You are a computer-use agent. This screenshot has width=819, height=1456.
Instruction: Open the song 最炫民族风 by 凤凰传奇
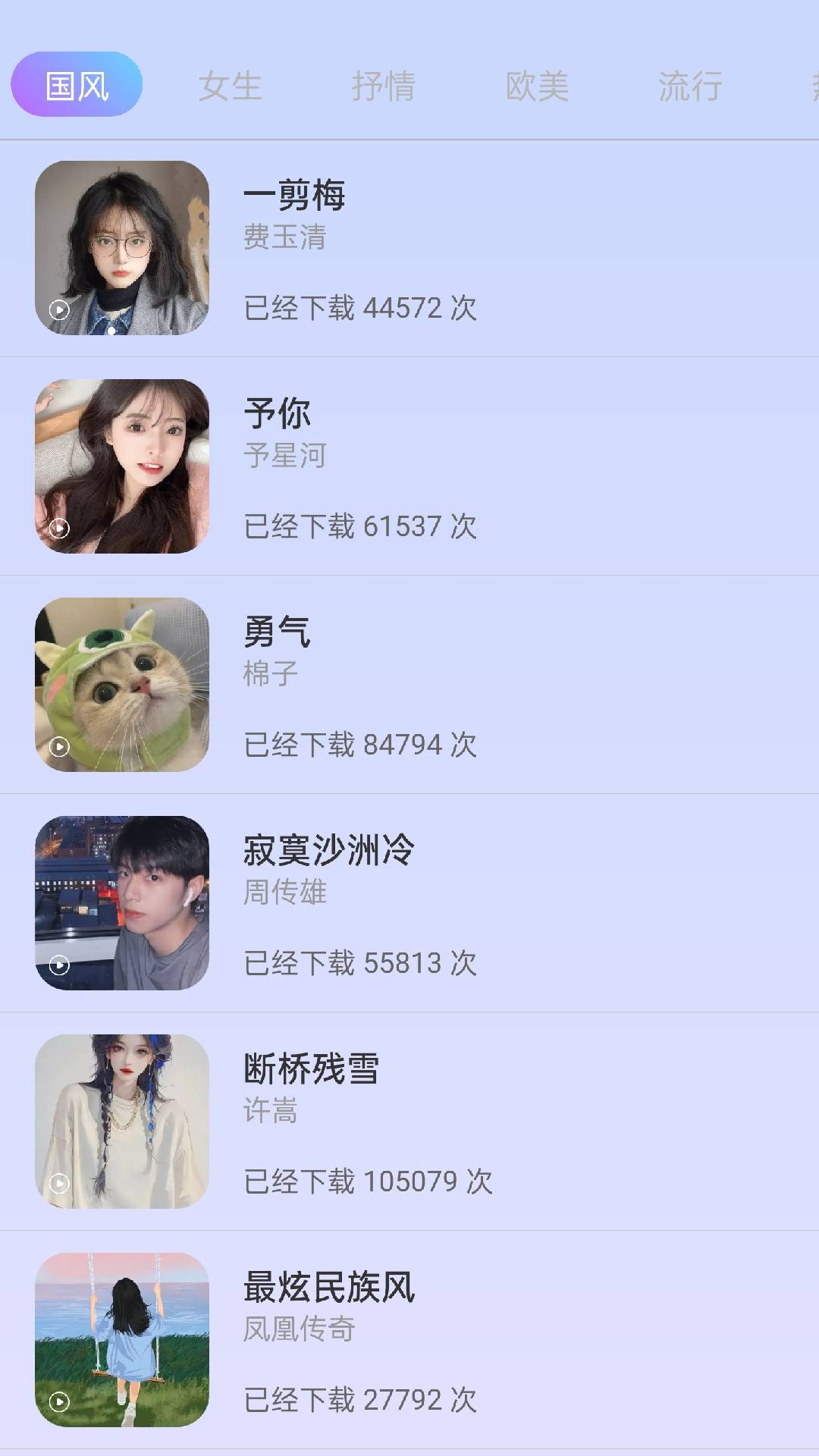pos(328,1288)
